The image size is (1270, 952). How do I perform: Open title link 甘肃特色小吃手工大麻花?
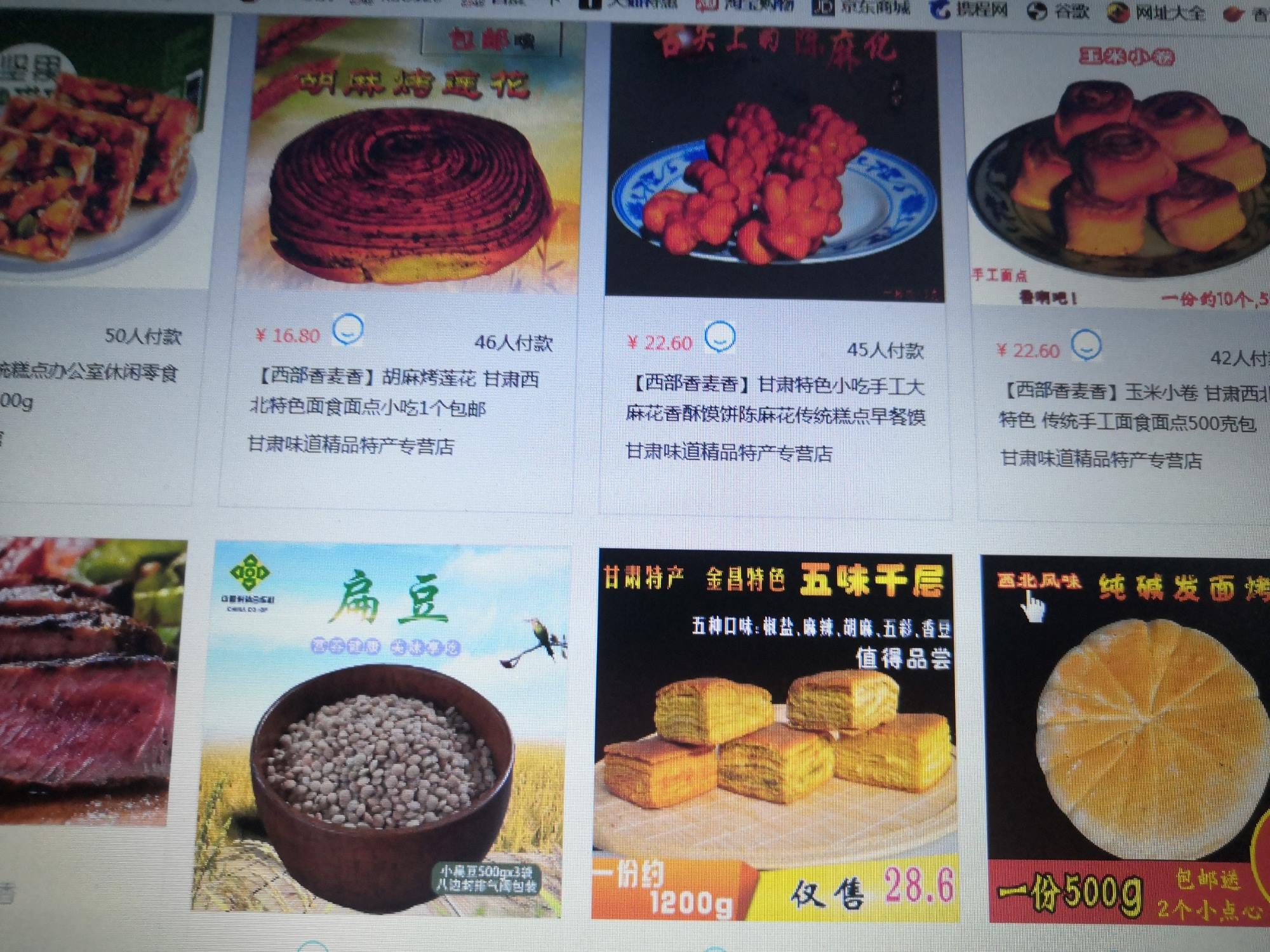tap(775, 400)
